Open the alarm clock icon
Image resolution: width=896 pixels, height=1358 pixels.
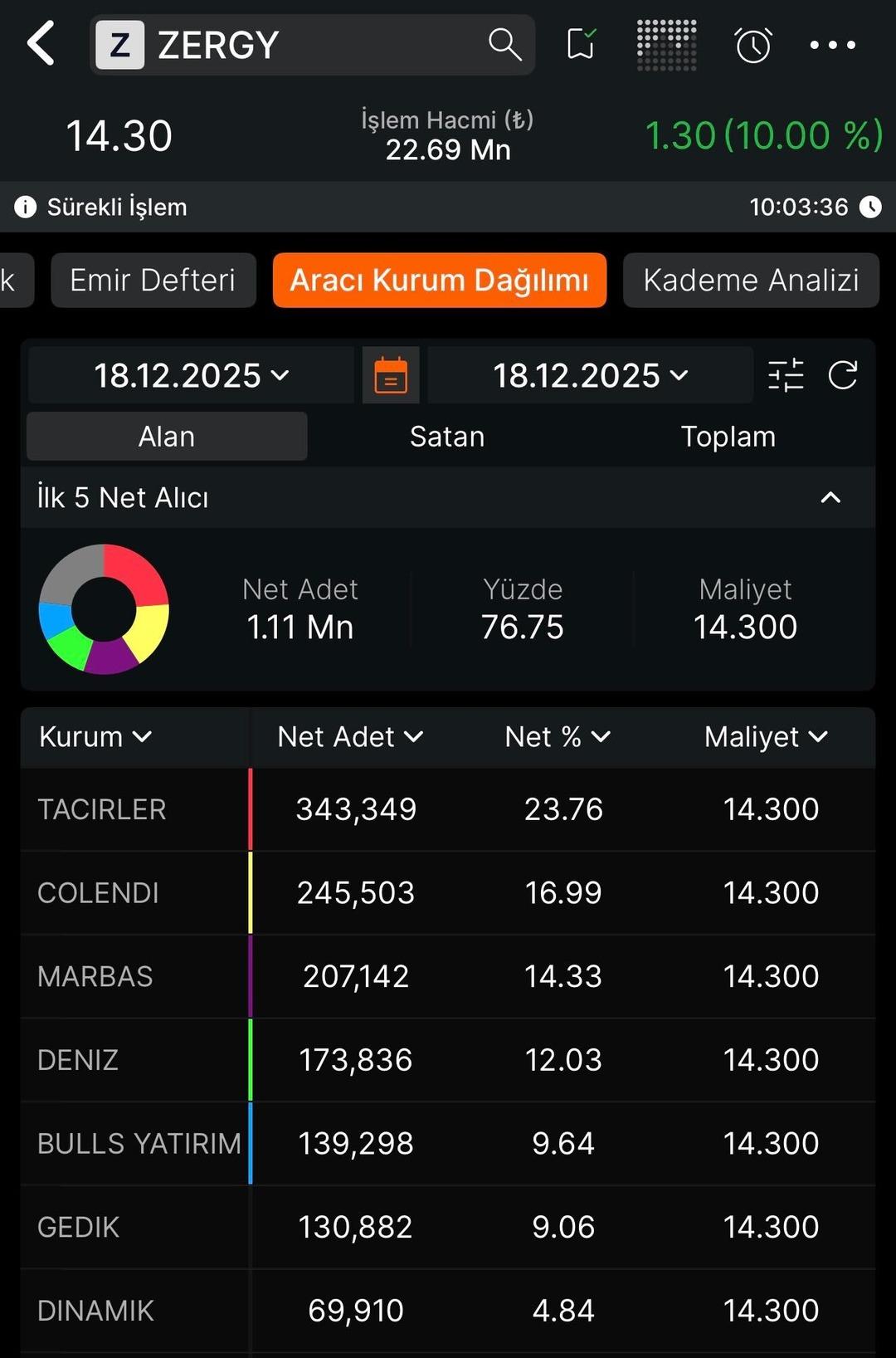(x=752, y=46)
